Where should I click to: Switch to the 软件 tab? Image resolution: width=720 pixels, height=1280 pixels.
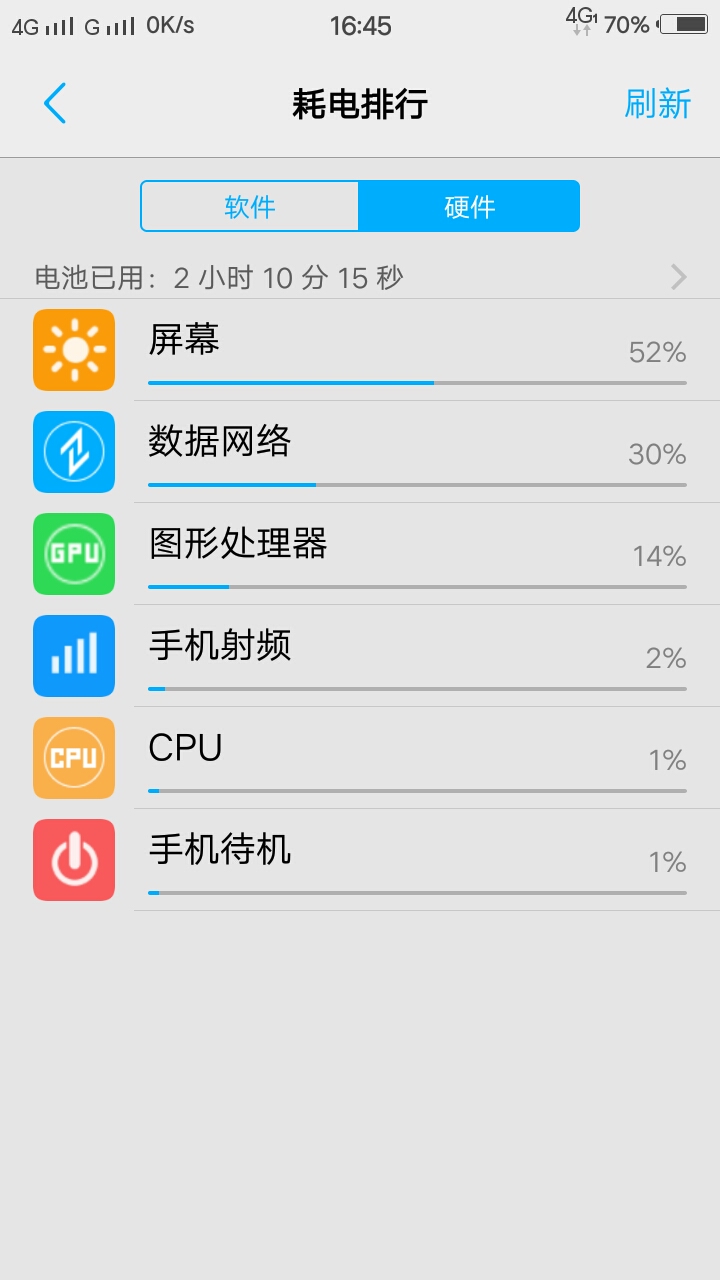point(250,206)
